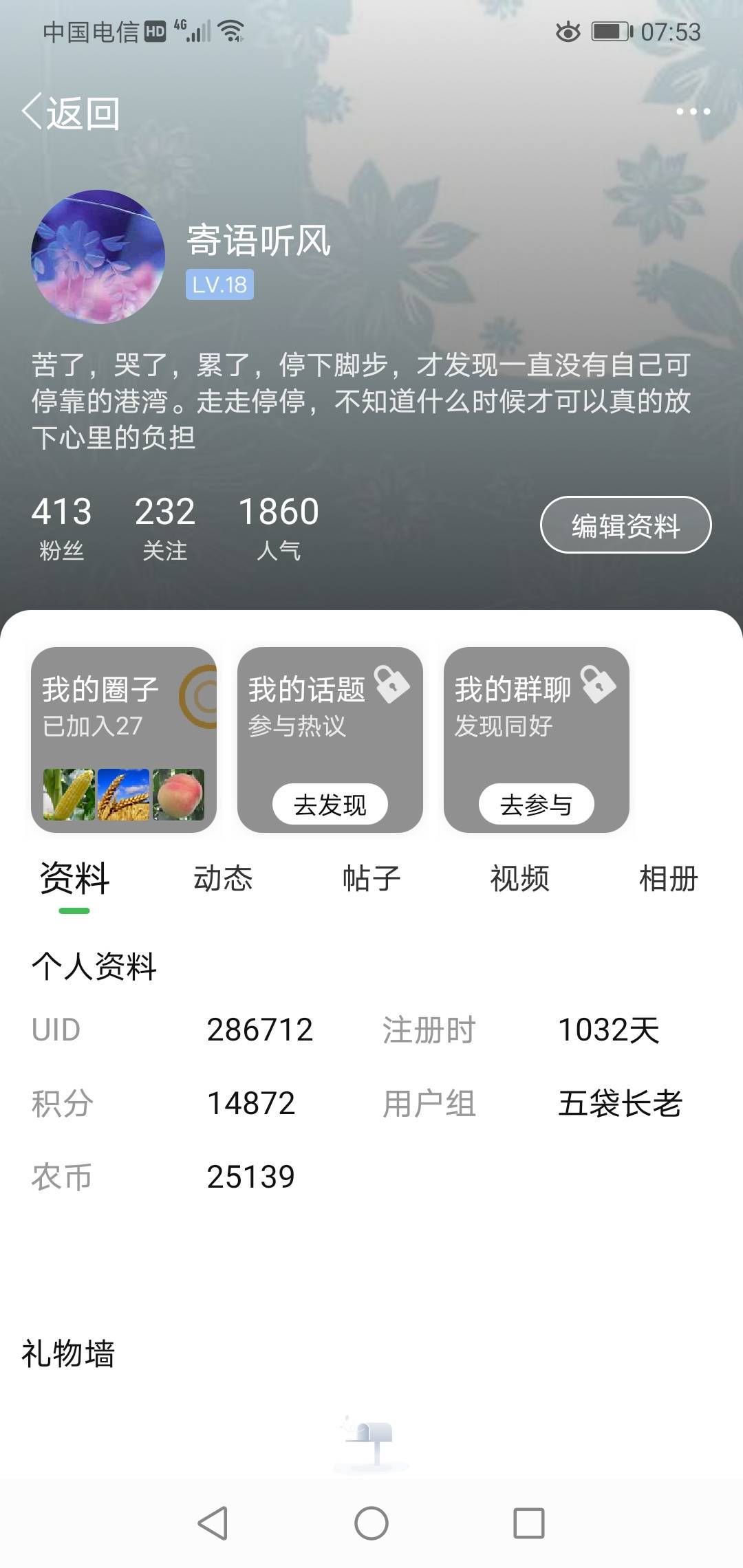Screen dimensions: 743x1568
Task: Select the 资料 tab
Action: pos(74,879)
